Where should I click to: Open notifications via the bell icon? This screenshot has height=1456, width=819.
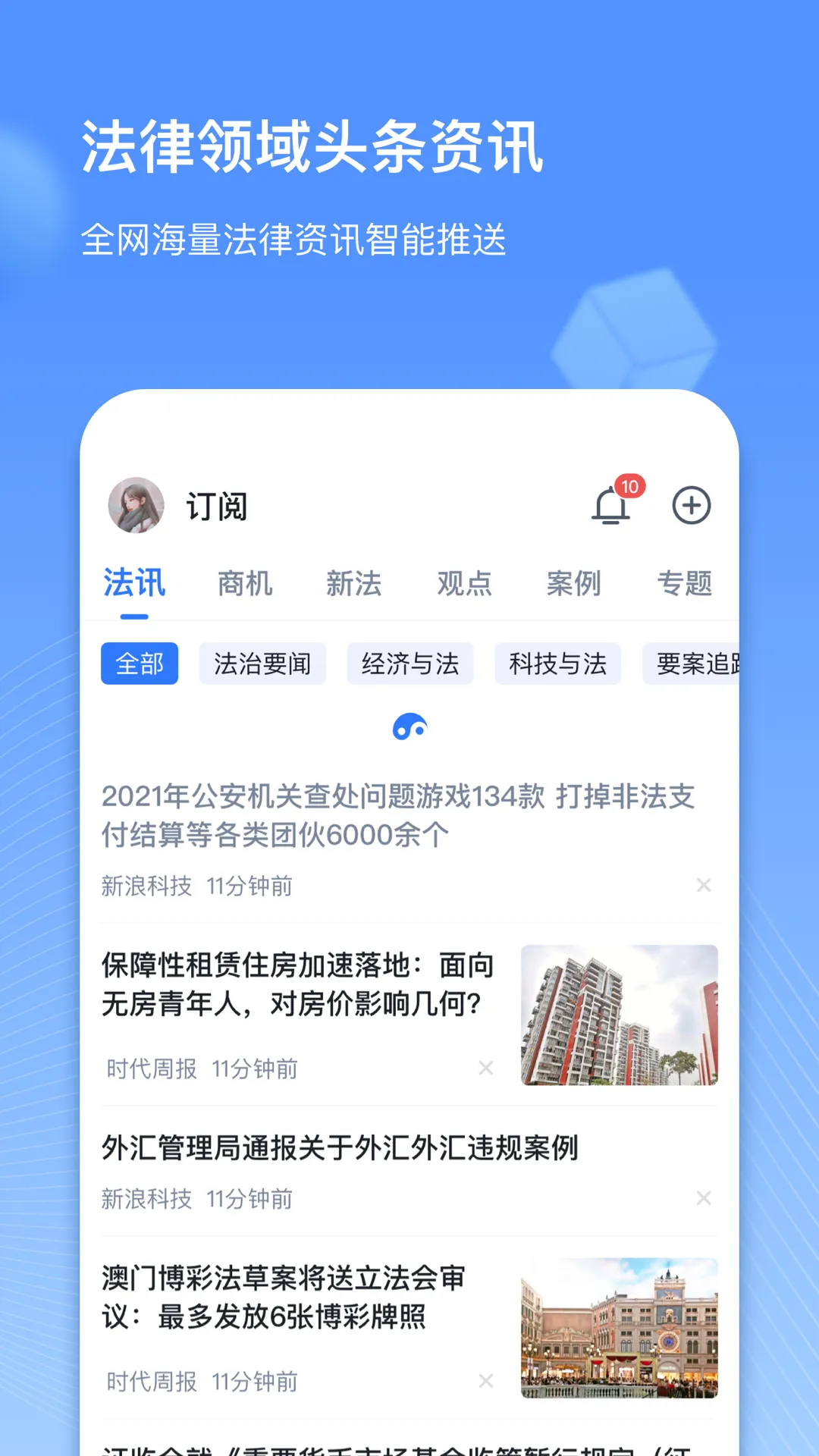click(610, 510)
